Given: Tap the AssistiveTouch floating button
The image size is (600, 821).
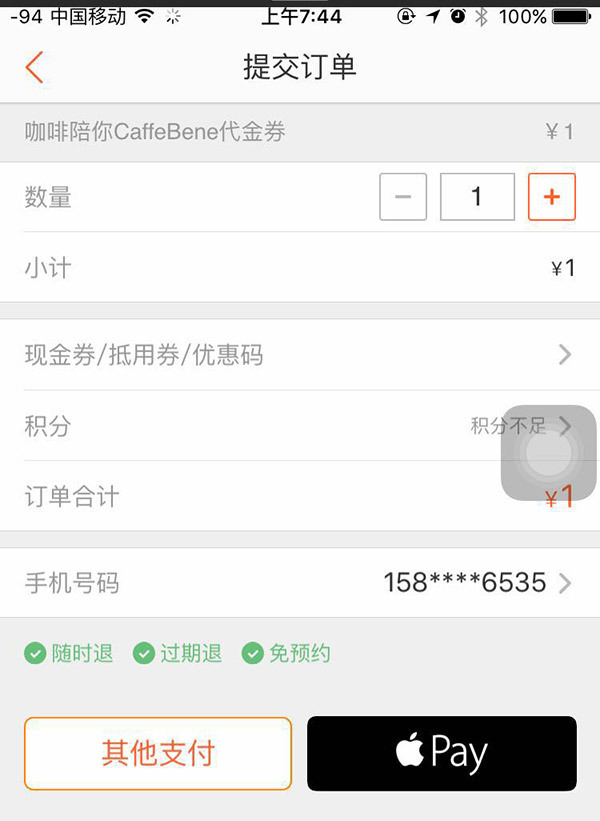Looking at the screenshot, I should 548,455.
